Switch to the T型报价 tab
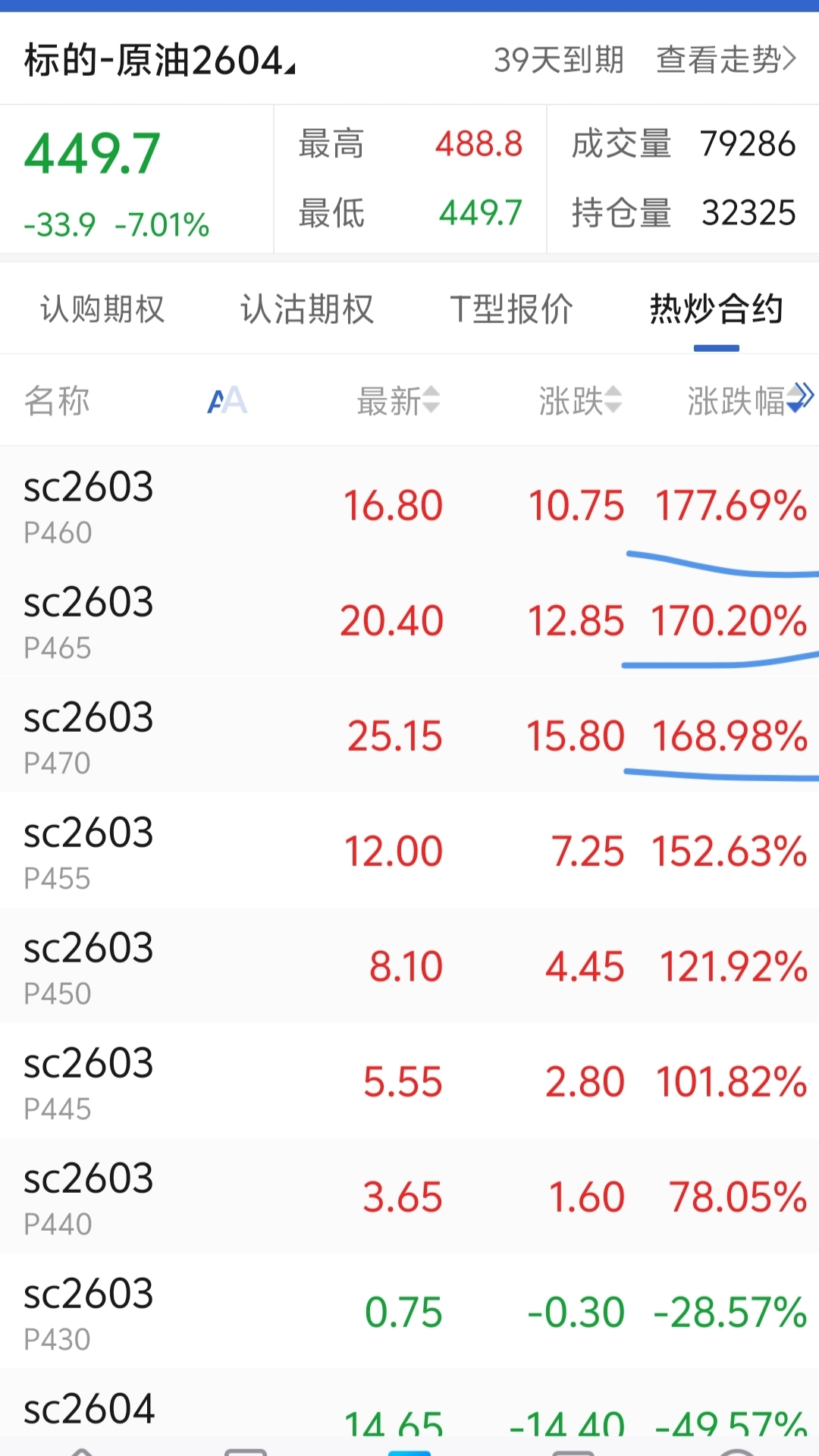Image resolution: width=819 pixels, height=1456 pixels. (511, 309)
